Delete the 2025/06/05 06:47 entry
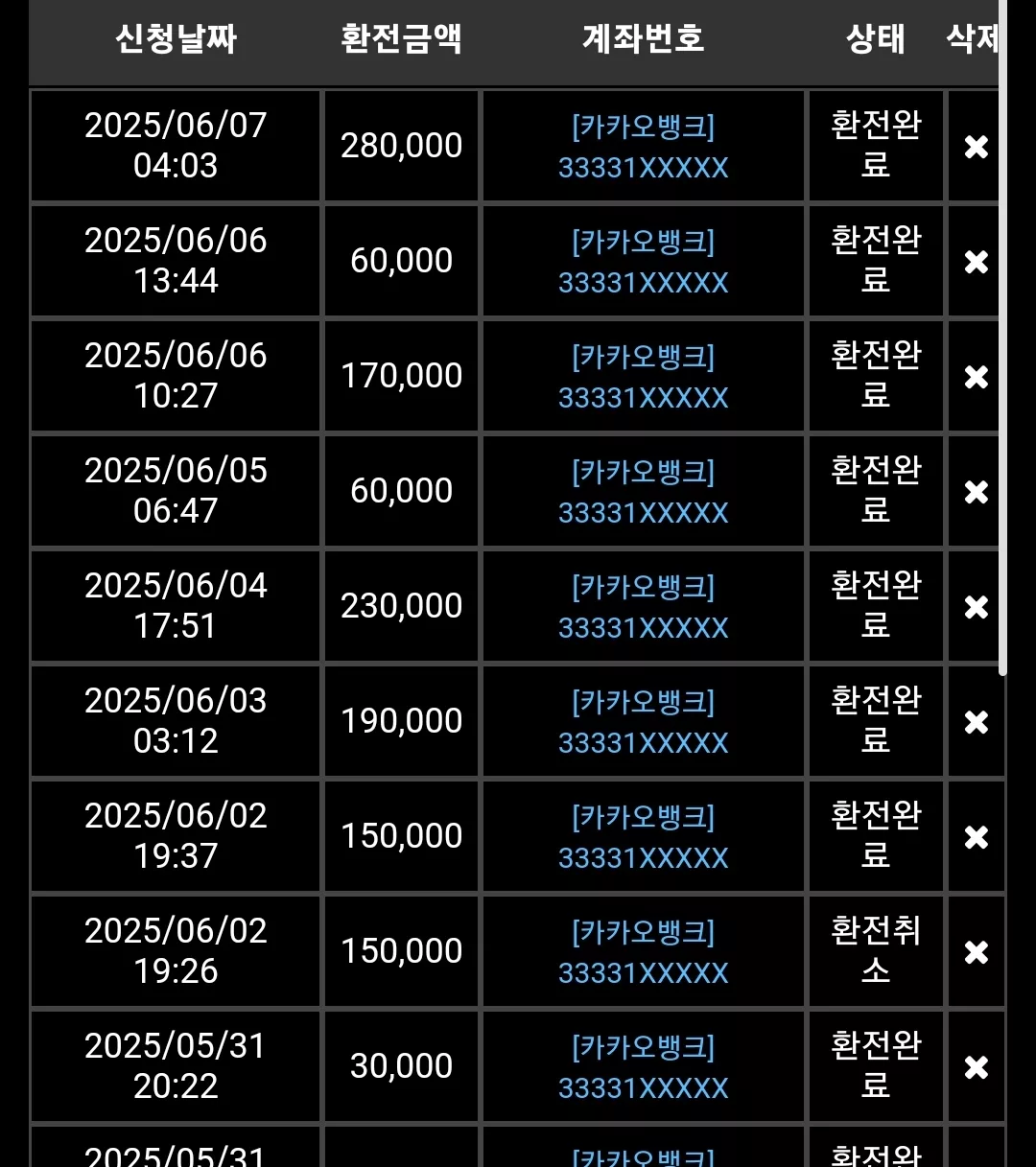The image size is (1036, 1167). click(976, 491)
